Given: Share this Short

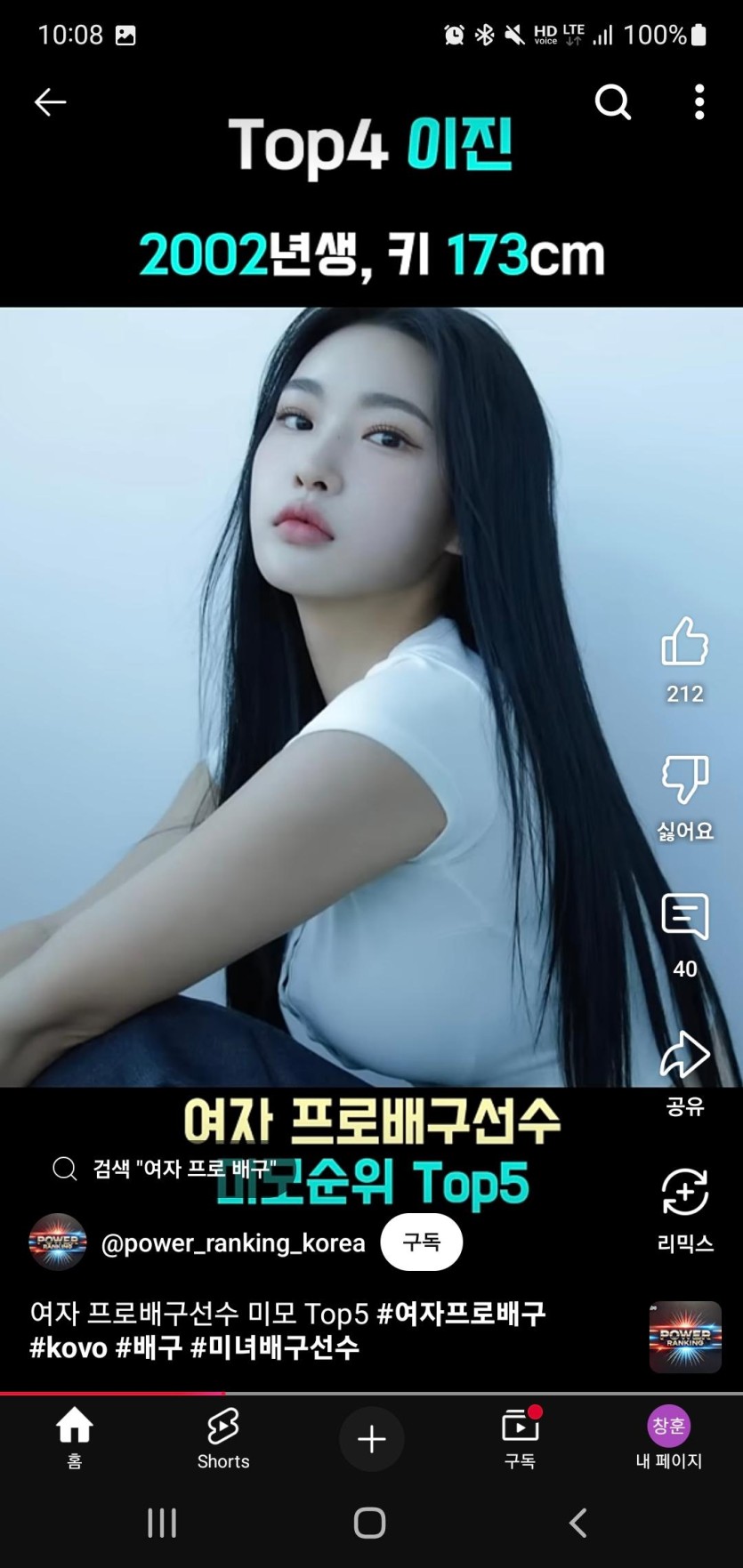Looking at the screenshot, I should pyautogui.click(x=684, y=1056).
